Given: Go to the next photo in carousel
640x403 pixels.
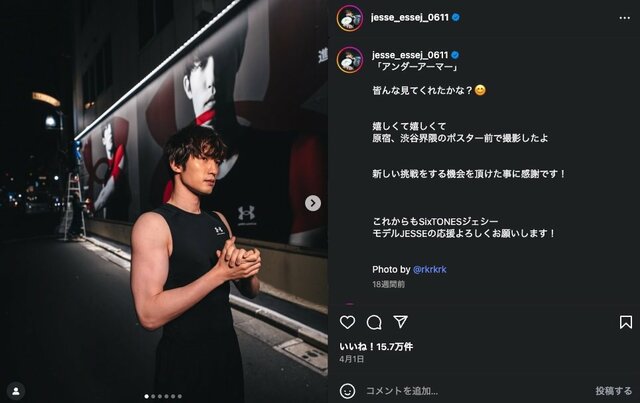Looking at the screenshot, I should [x=313, y=203].
